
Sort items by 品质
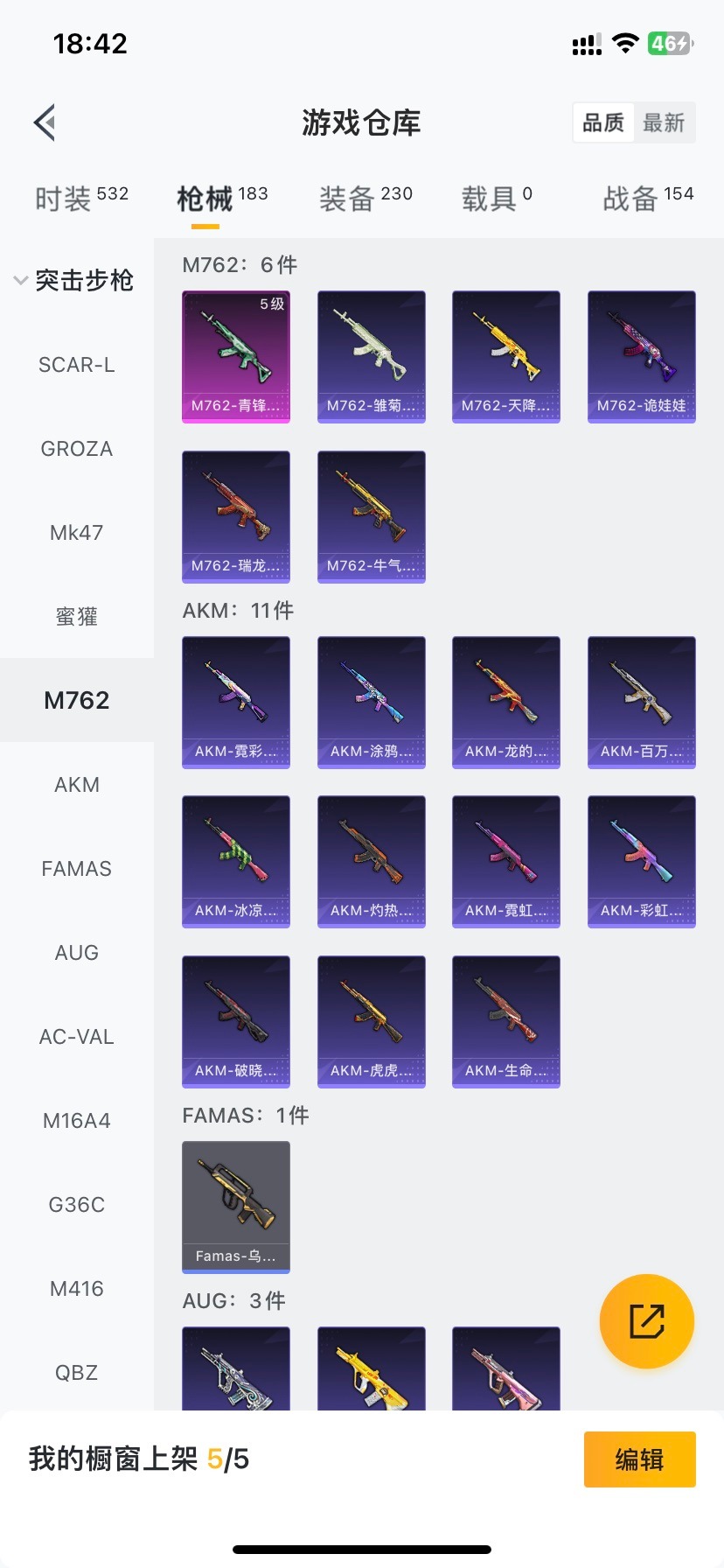[603, 122]
